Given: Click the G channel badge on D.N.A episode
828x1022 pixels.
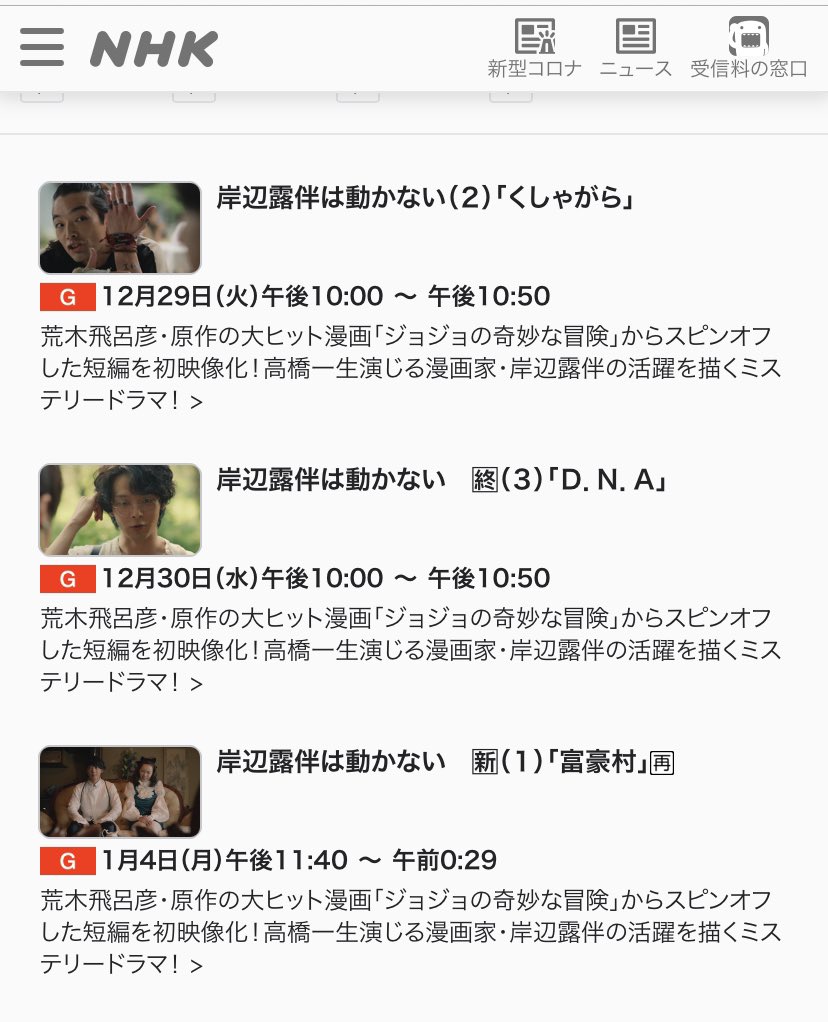Looking at the screenshot, I should click(x=67, y=578).
